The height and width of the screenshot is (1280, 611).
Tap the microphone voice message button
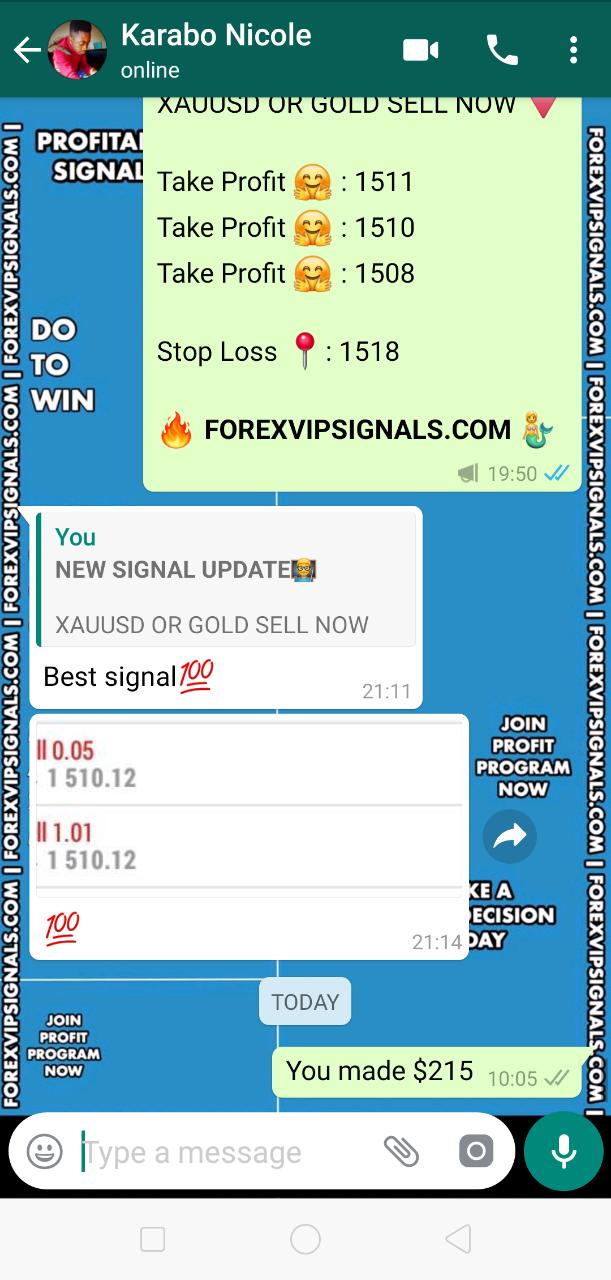click(563, 1152)
